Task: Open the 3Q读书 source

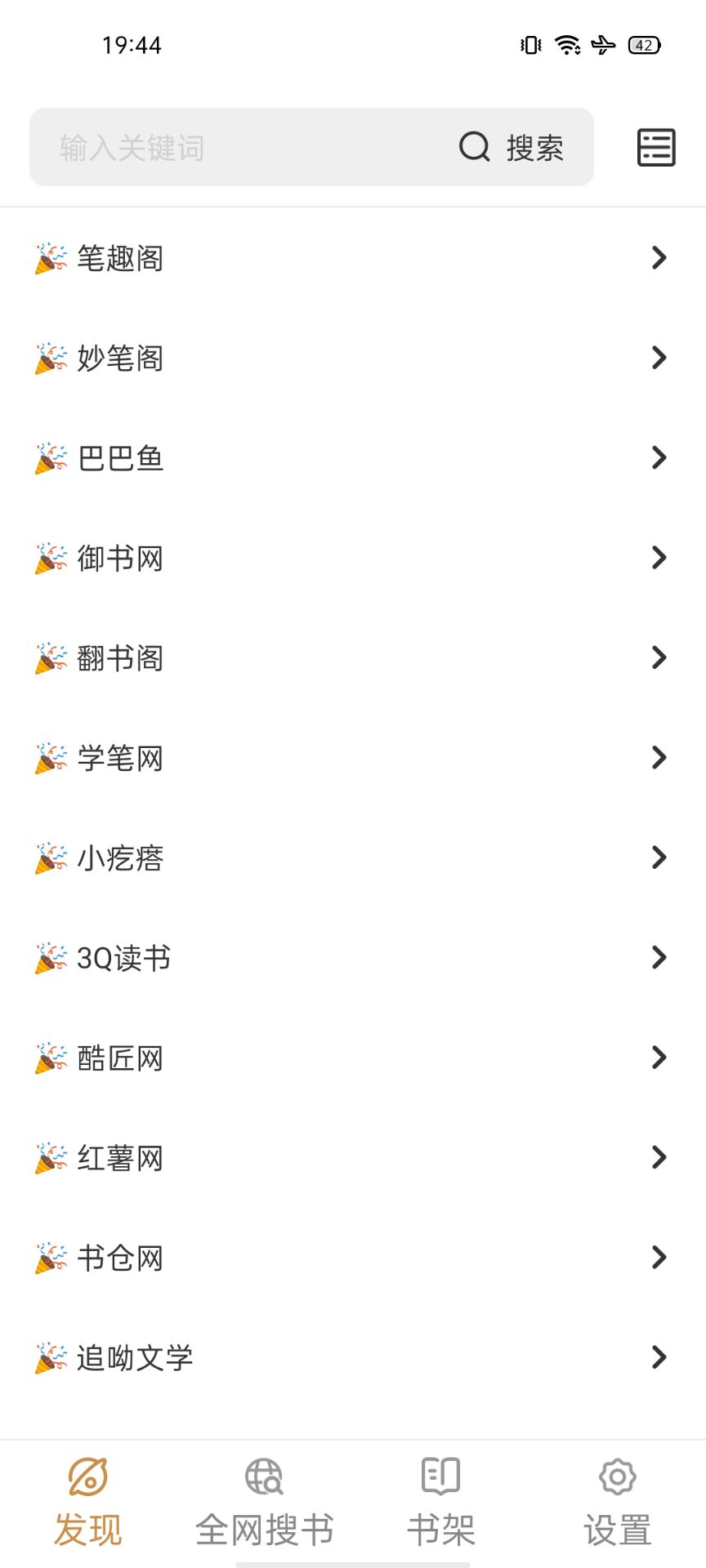Action: point(351,958)
